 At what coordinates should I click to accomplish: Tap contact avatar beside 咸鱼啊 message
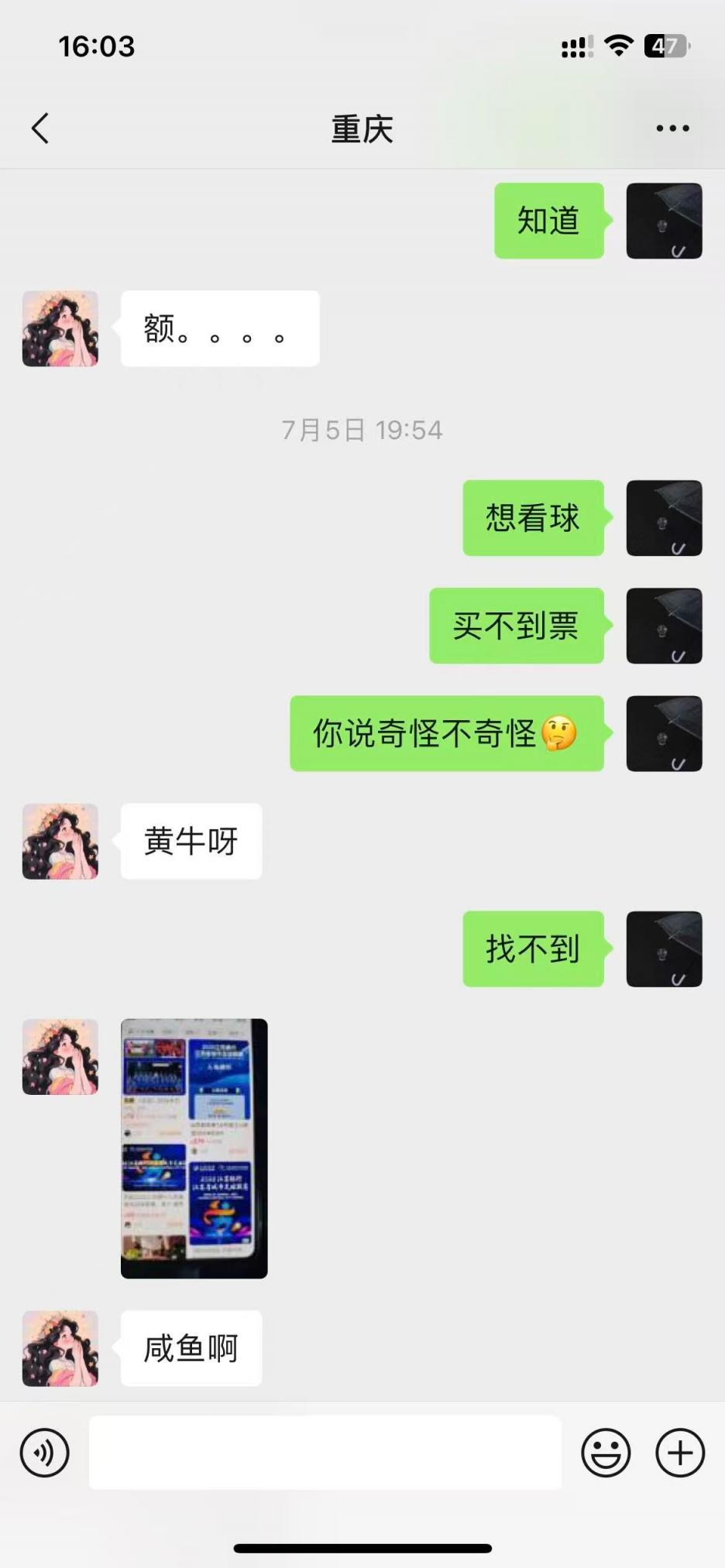pyautogui.click(x=60, y=1348)
